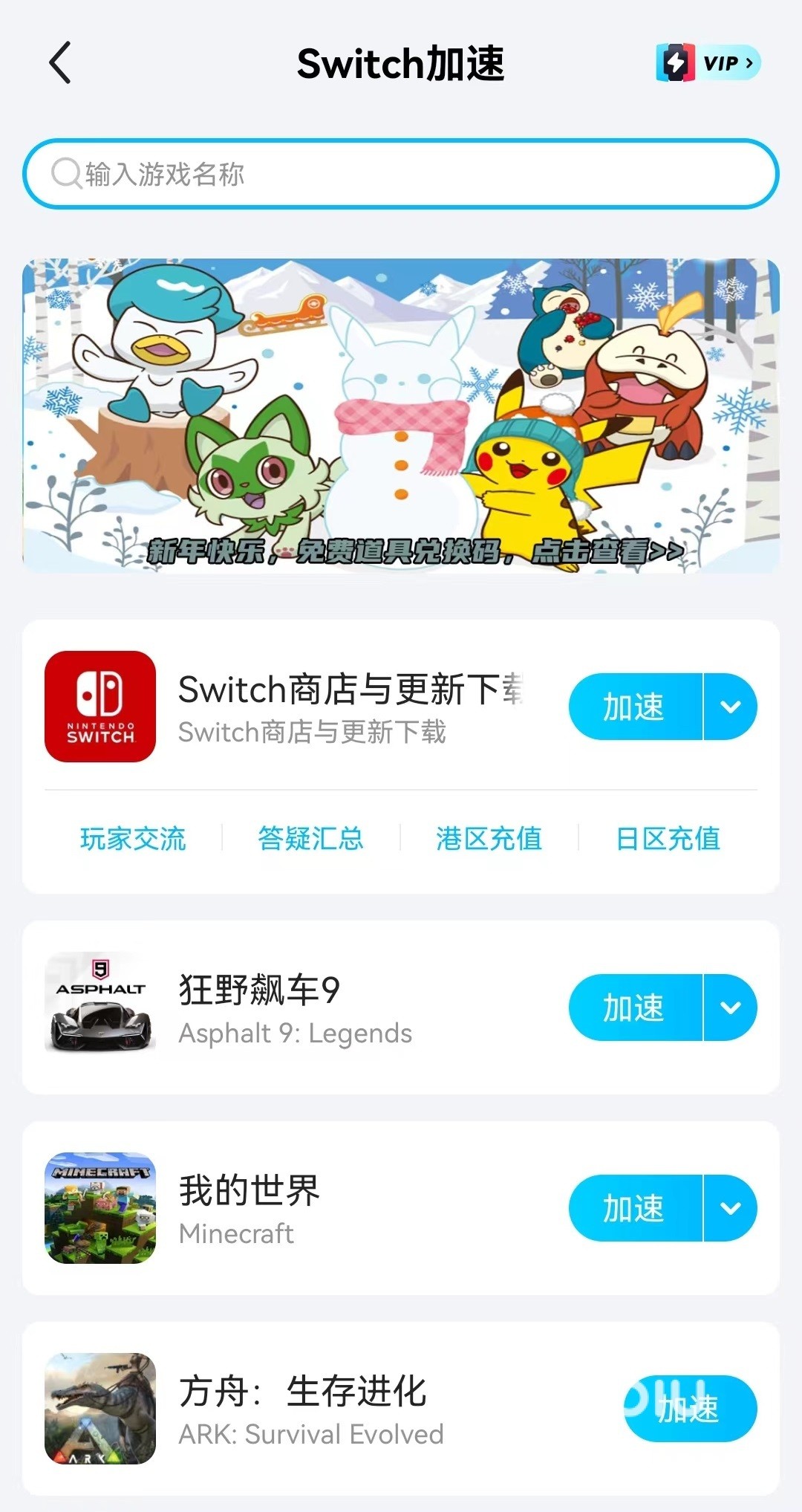Open the 日区充值 link
Viewport: 802px width, 1512px height.
coord(668,839)
